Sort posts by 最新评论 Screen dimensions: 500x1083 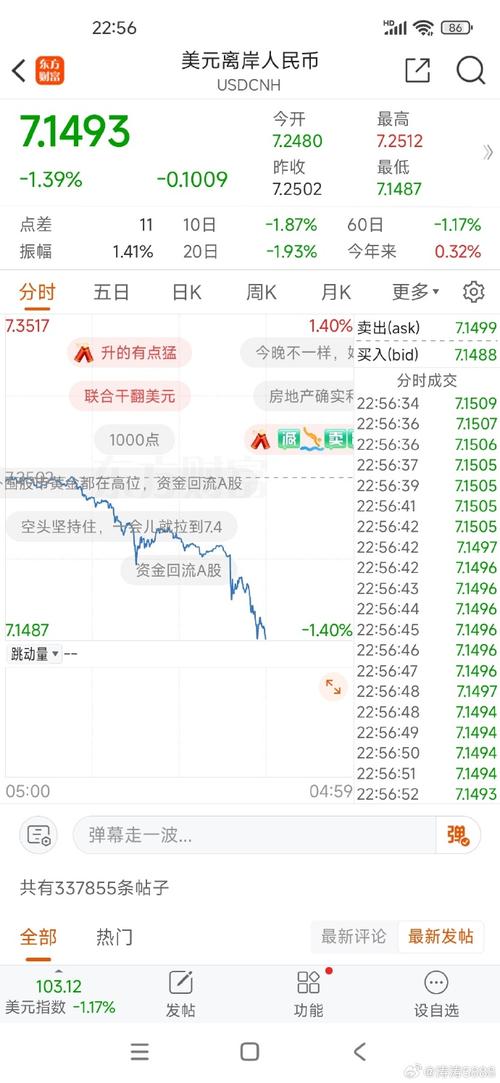(x=354, y=937)
